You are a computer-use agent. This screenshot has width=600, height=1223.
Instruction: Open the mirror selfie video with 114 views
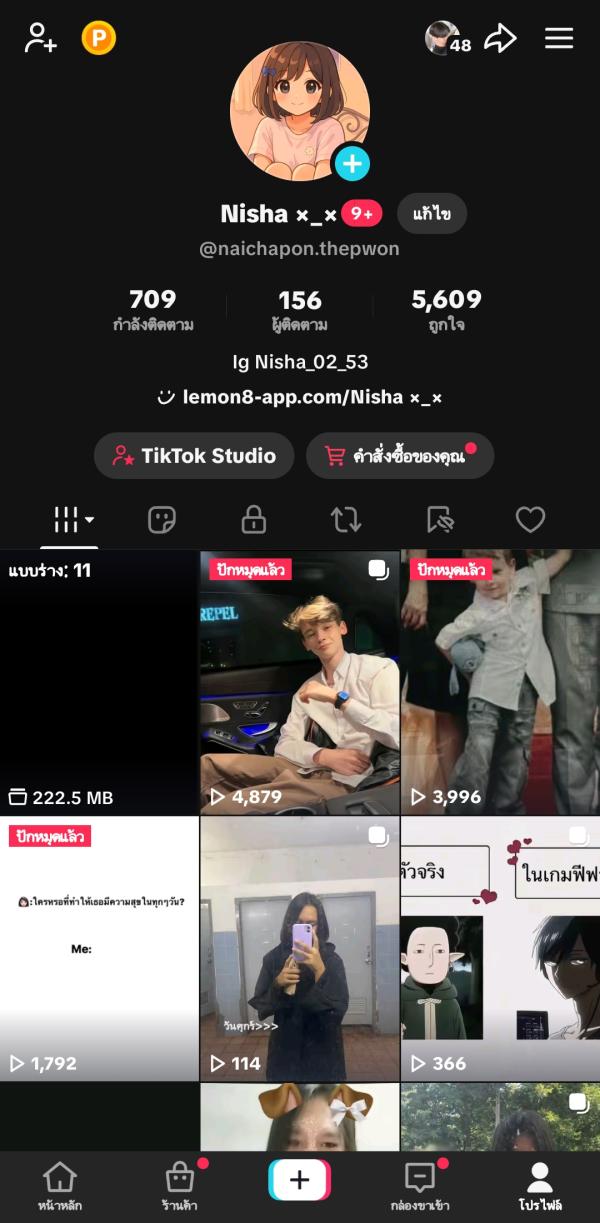coord(300,948)
